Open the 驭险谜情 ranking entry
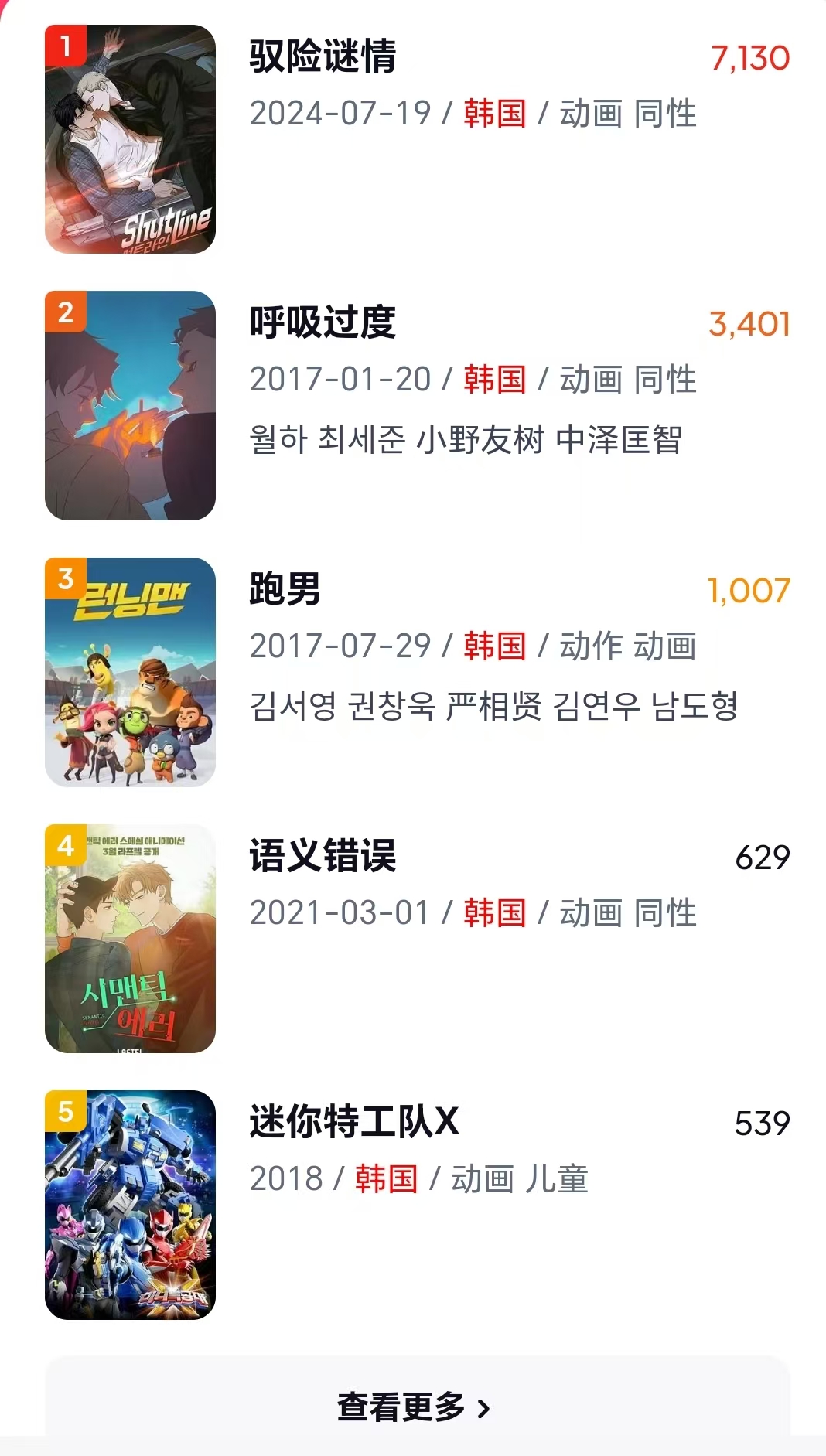This screenshot has width=826, height=1456. (323, 57)
